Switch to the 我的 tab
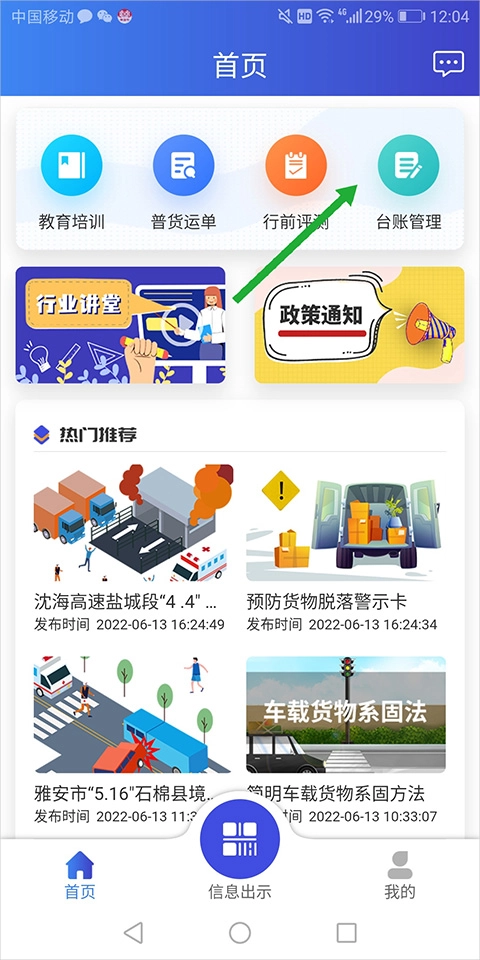480x960 pixels. point(400,876)
